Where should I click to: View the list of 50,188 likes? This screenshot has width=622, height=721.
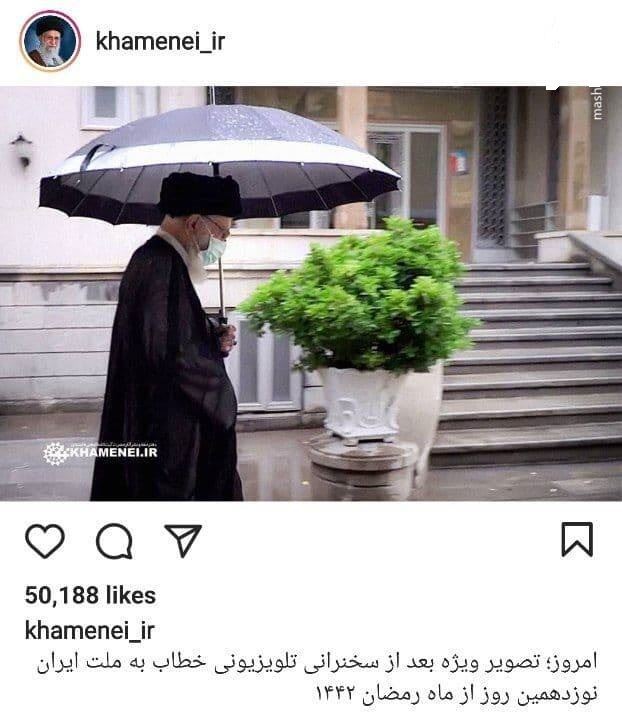pos(90,596)
